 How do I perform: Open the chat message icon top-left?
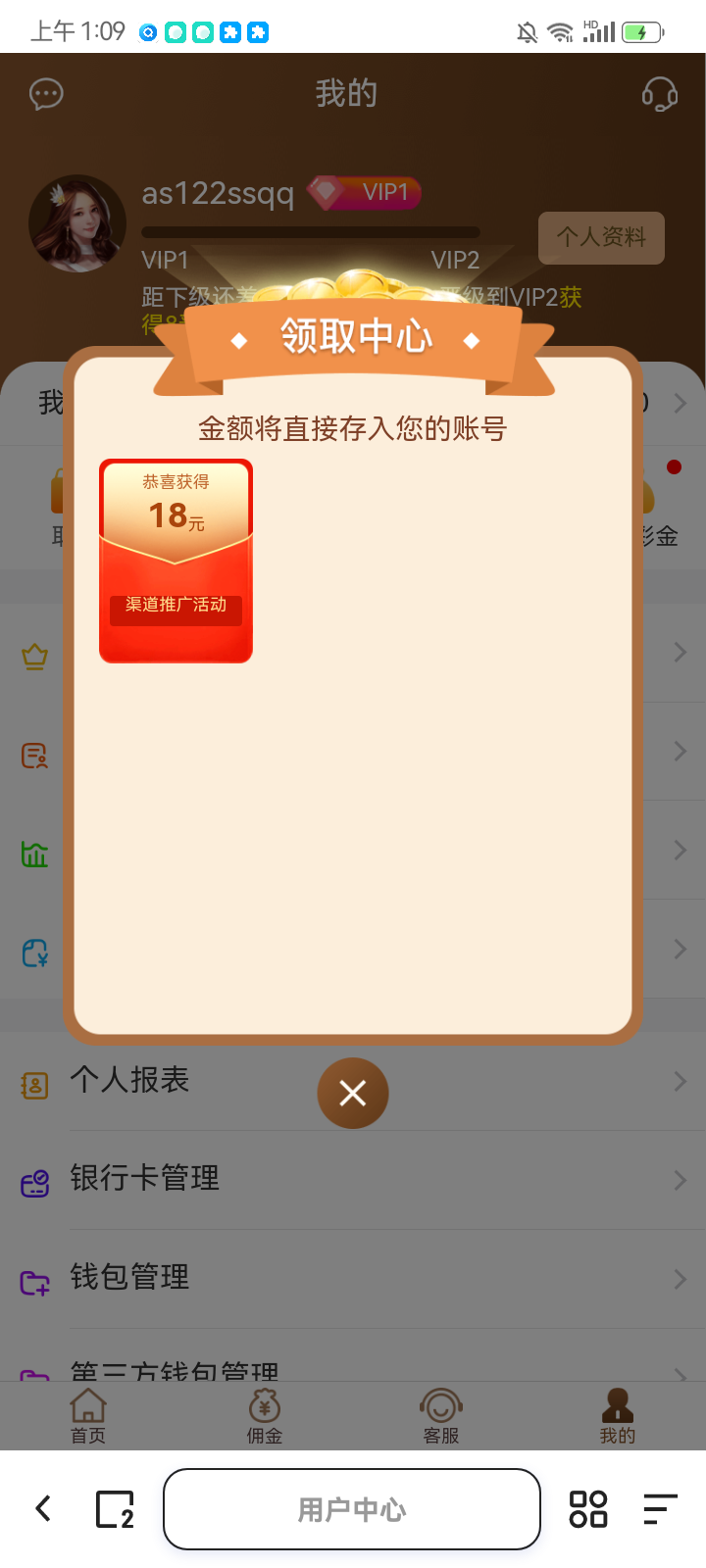[45, 94]
